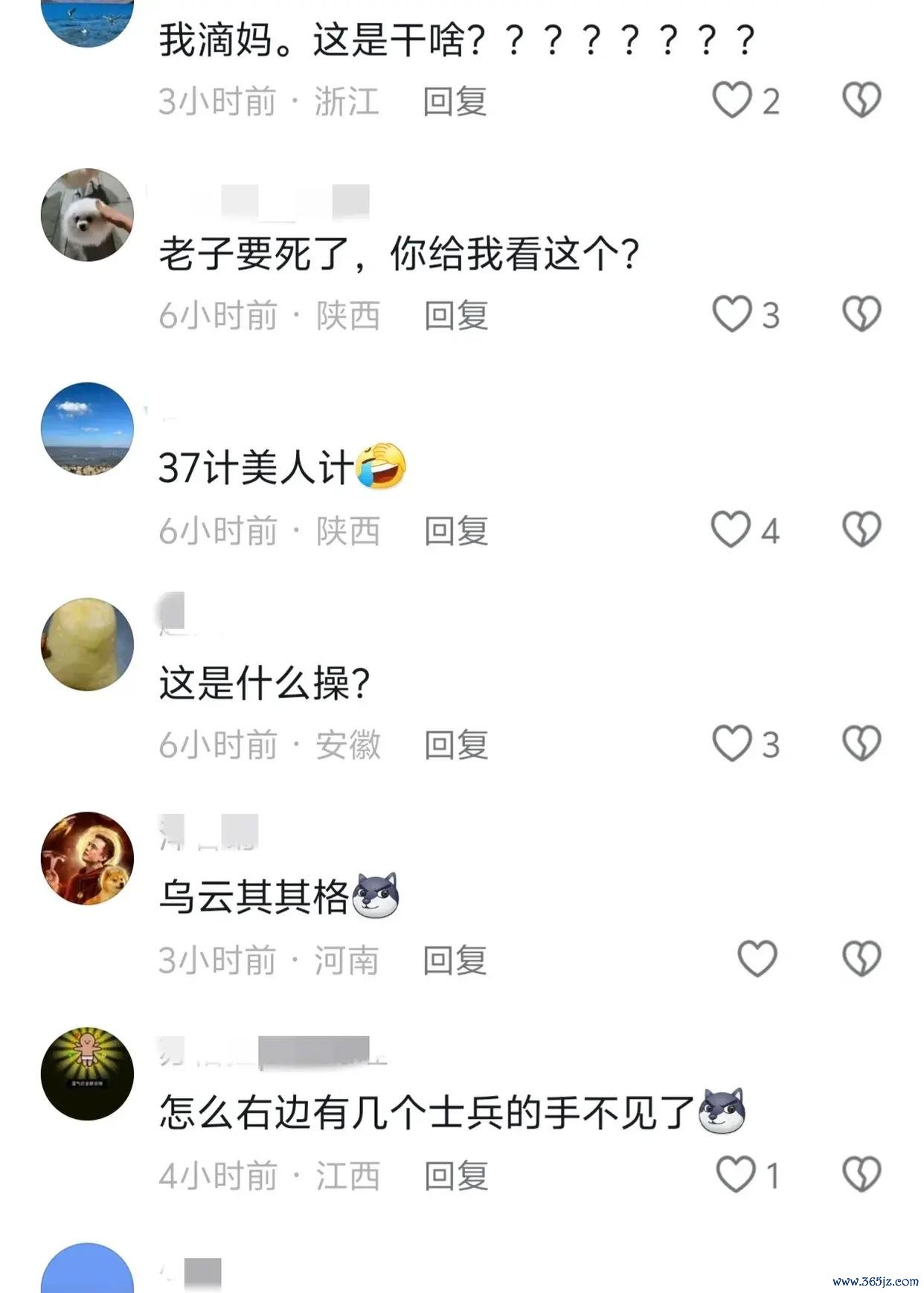The image size is (924, 1293).
Task: Reply to the comment from 江西
Action: point(456,1175)
